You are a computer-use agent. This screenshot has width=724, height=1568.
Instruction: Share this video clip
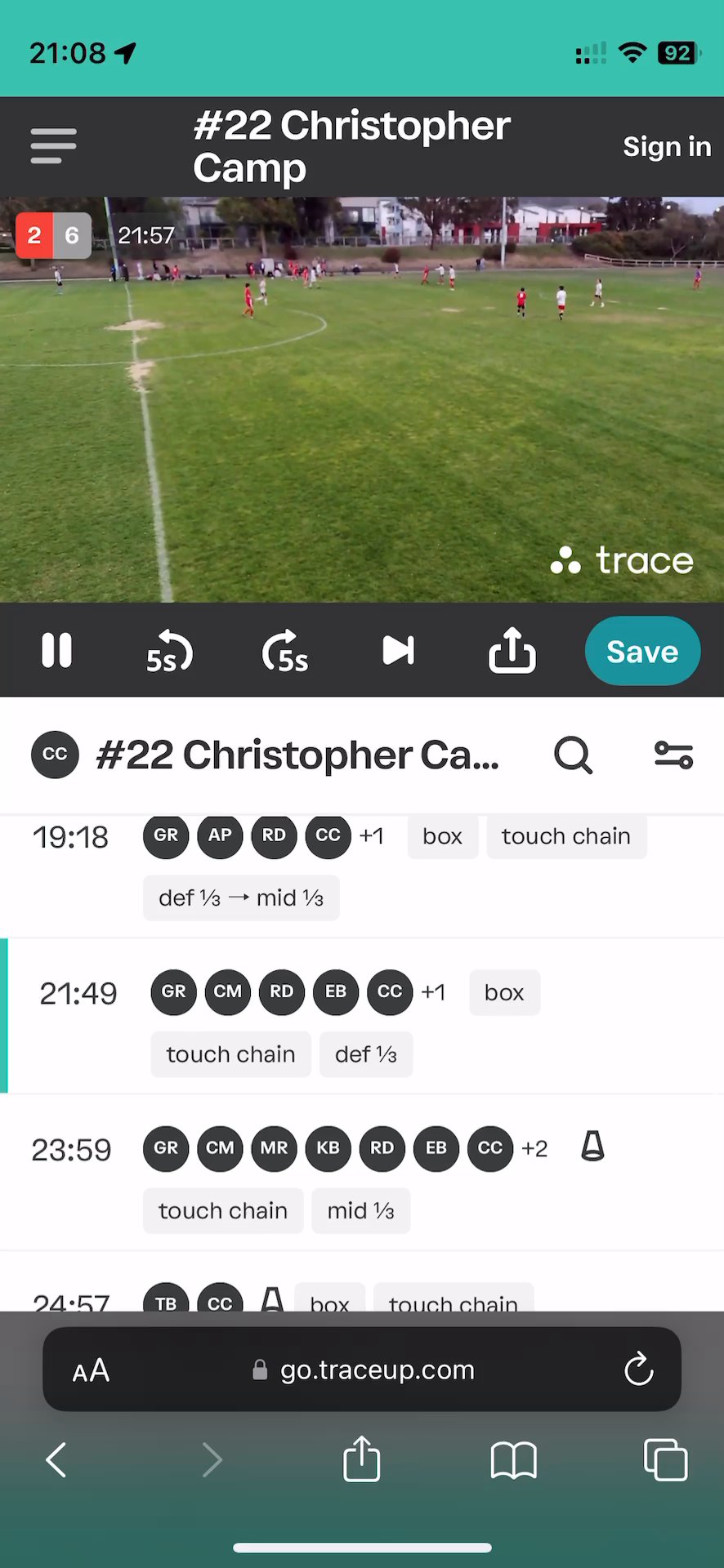tap(512, 651)
